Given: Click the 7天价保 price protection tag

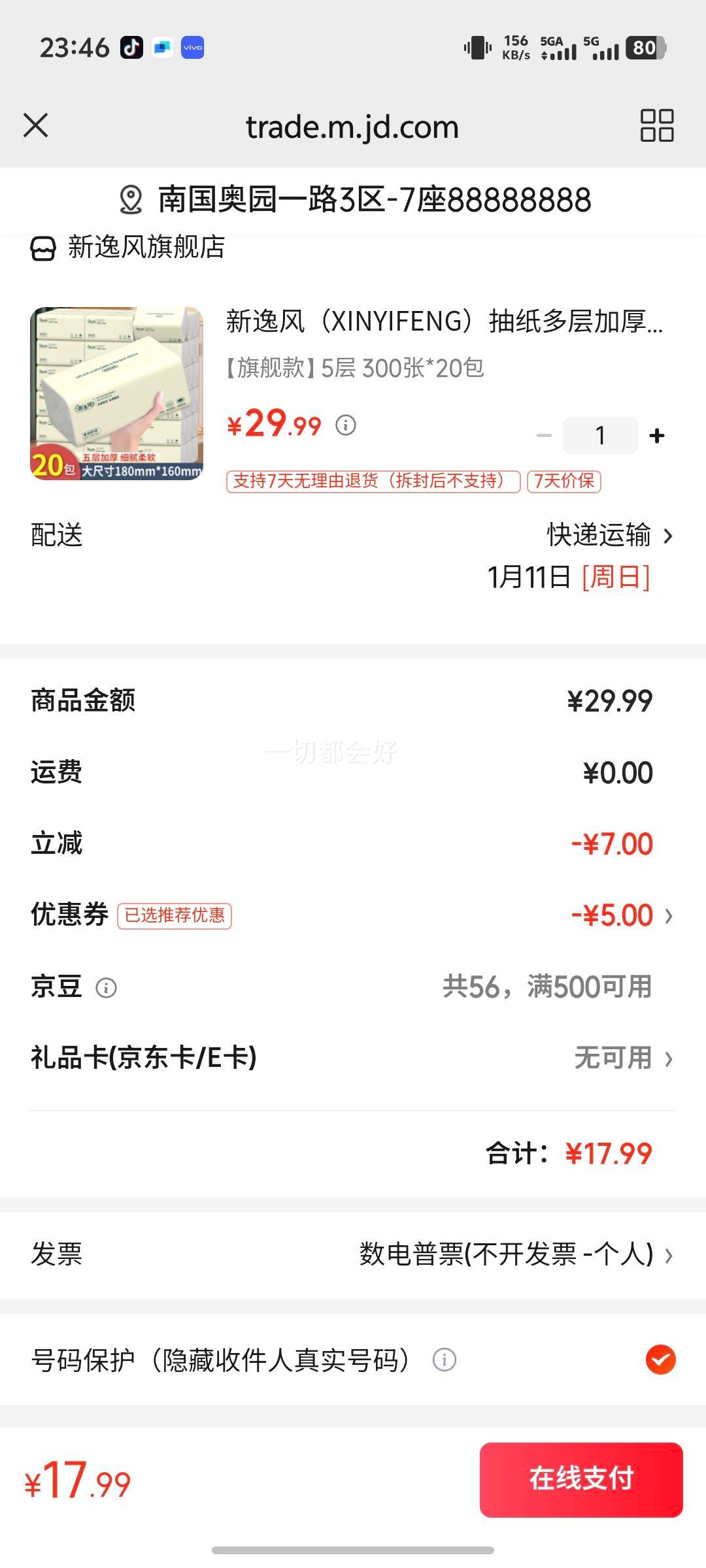Looking at the screenshot, I should point(563,482).
